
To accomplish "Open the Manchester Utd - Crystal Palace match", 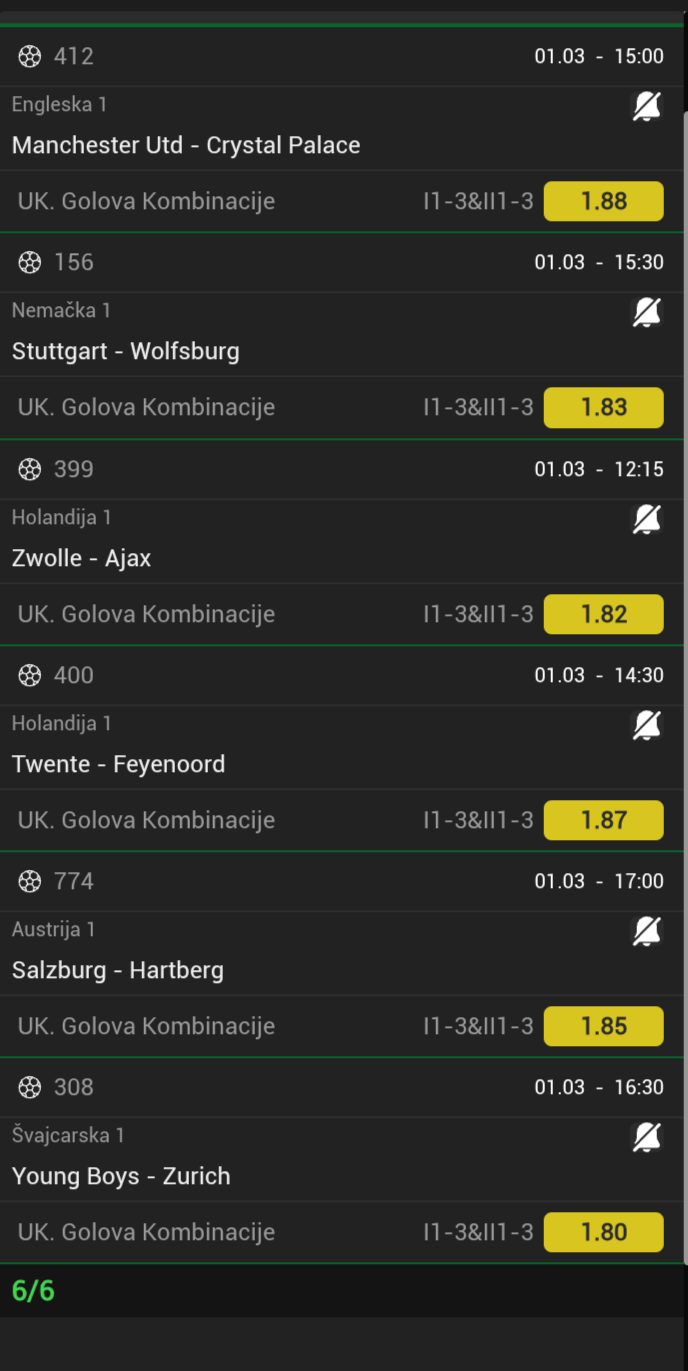I will click(x=186, y=145).
